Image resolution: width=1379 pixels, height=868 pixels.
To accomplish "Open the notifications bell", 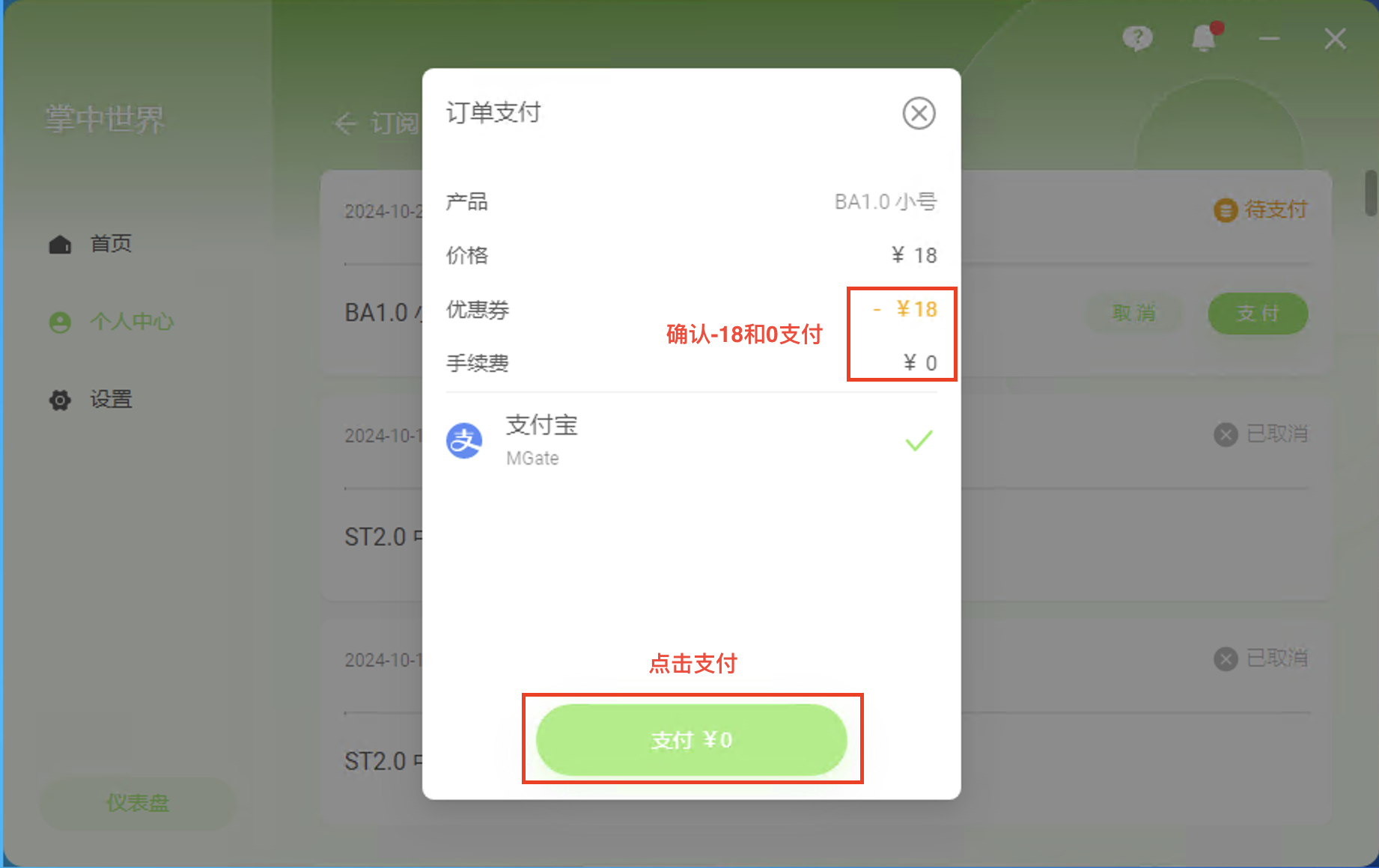I will pyautogui.click(x=1204, y=38).
